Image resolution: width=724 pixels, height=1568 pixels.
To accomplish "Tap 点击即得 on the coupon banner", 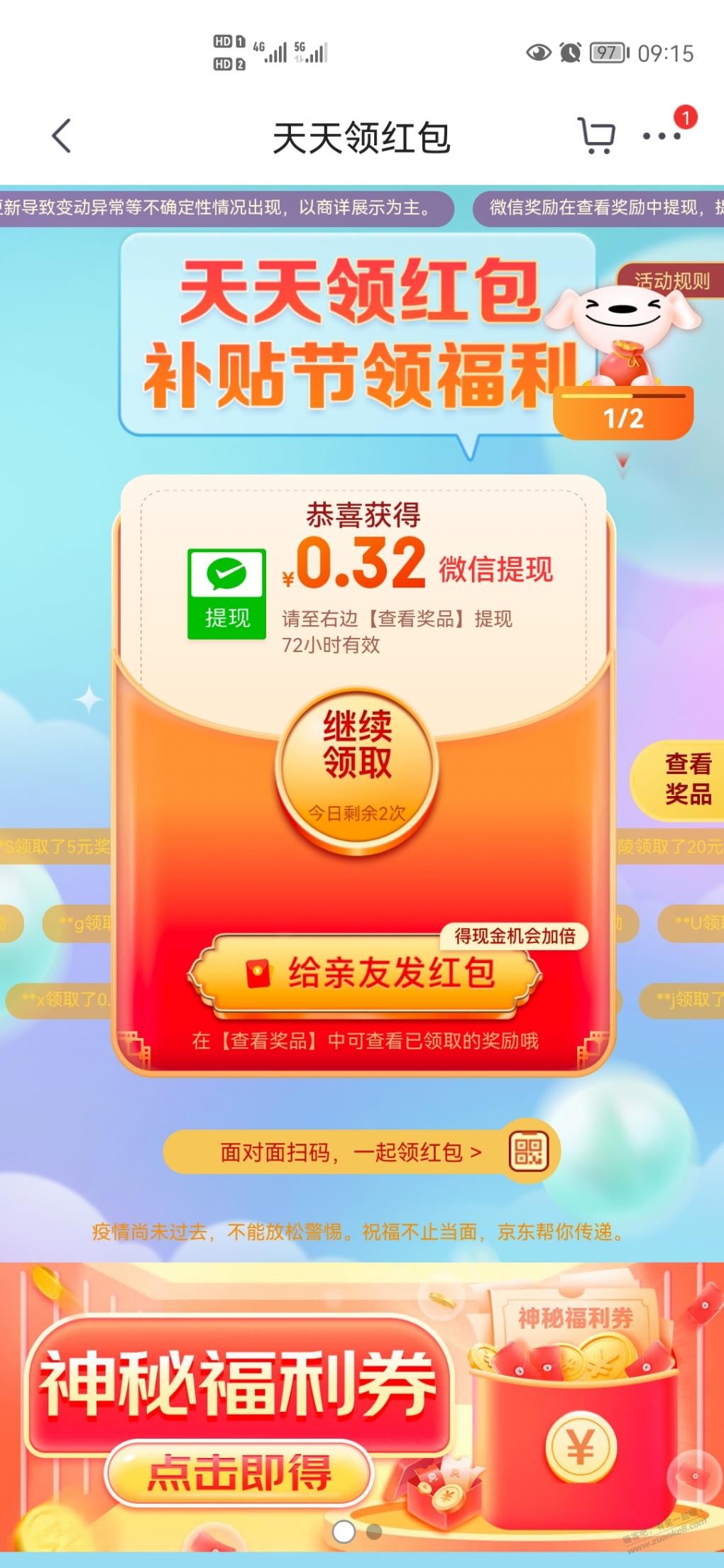I will tap(238, 1474).
